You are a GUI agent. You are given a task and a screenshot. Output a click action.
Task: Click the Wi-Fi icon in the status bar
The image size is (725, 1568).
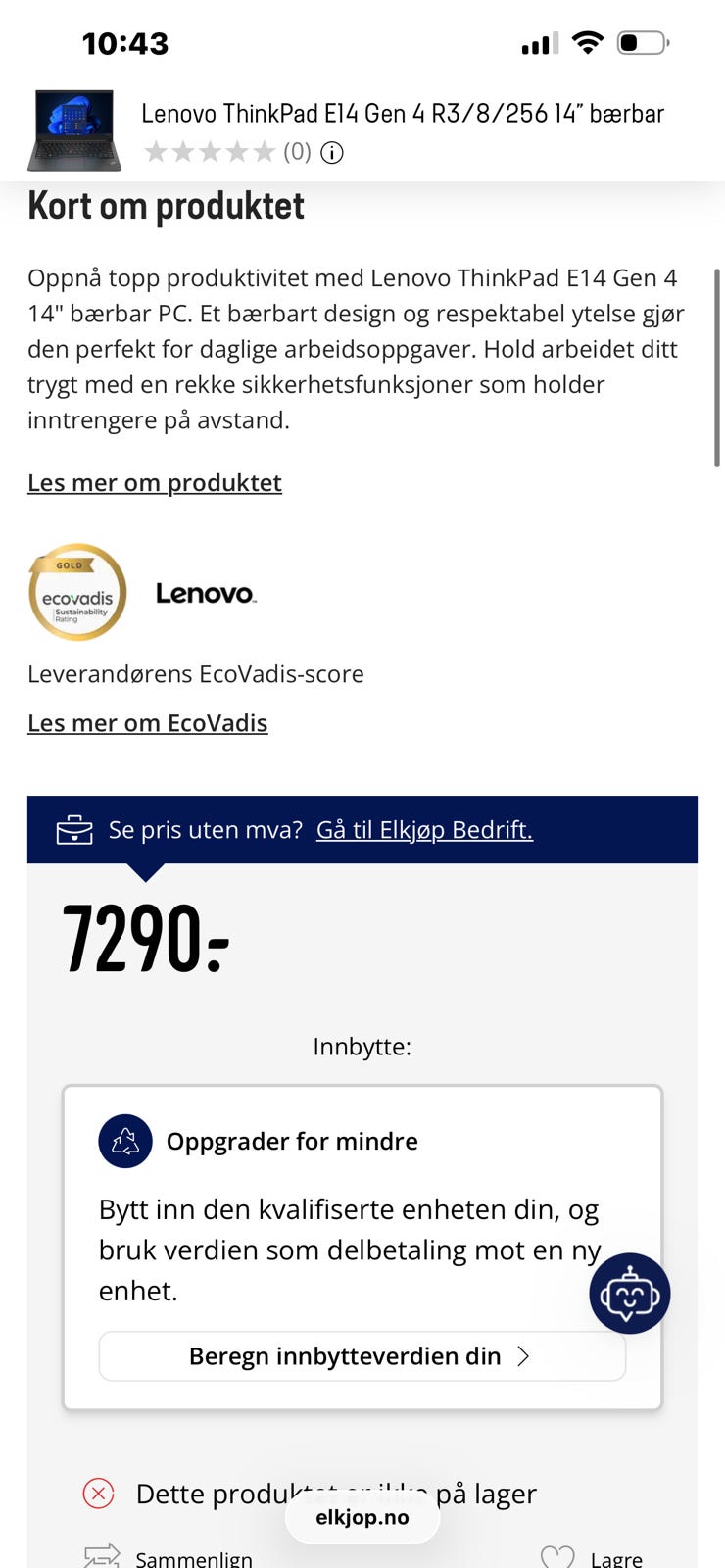click(586, 43)
